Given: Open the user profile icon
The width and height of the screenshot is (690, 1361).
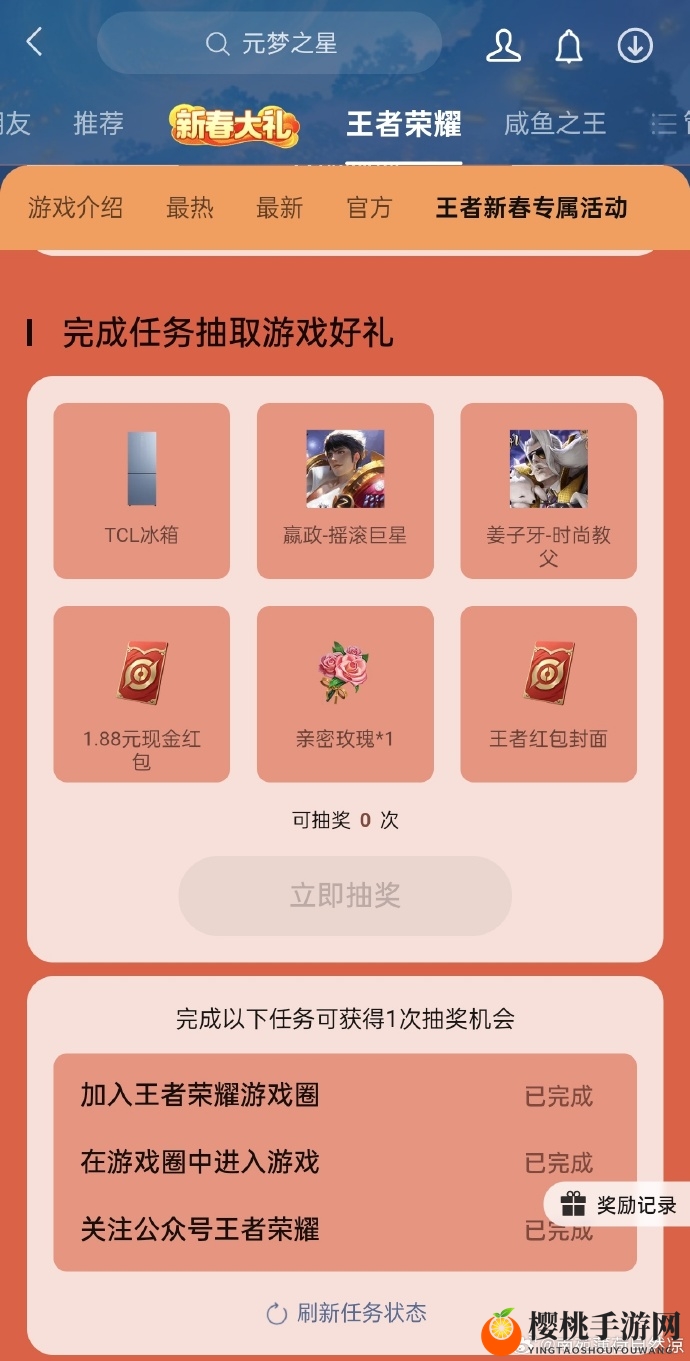Looking at the screenshot, I should 503,45.
